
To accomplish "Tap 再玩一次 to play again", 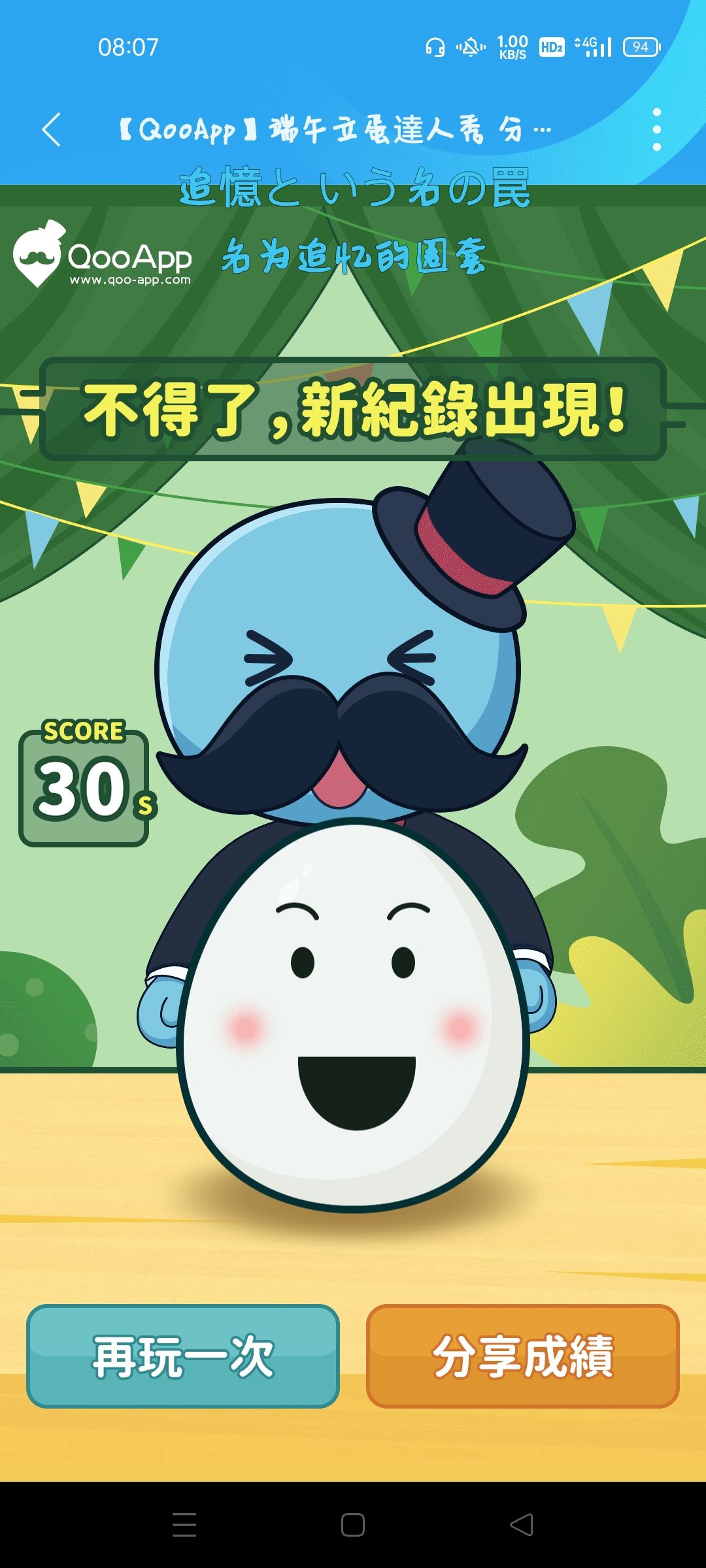I will coord(183,1356).
